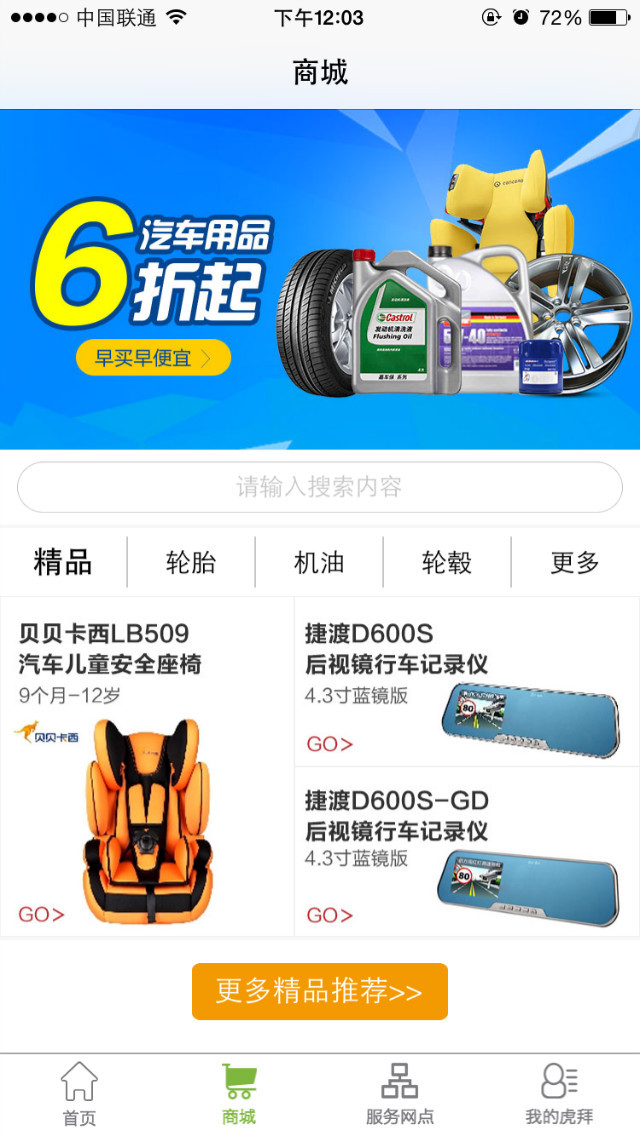Switch to the 轮毂 category tab
The height and width of the screenshot is (1136, 640).
pos(447,562)
